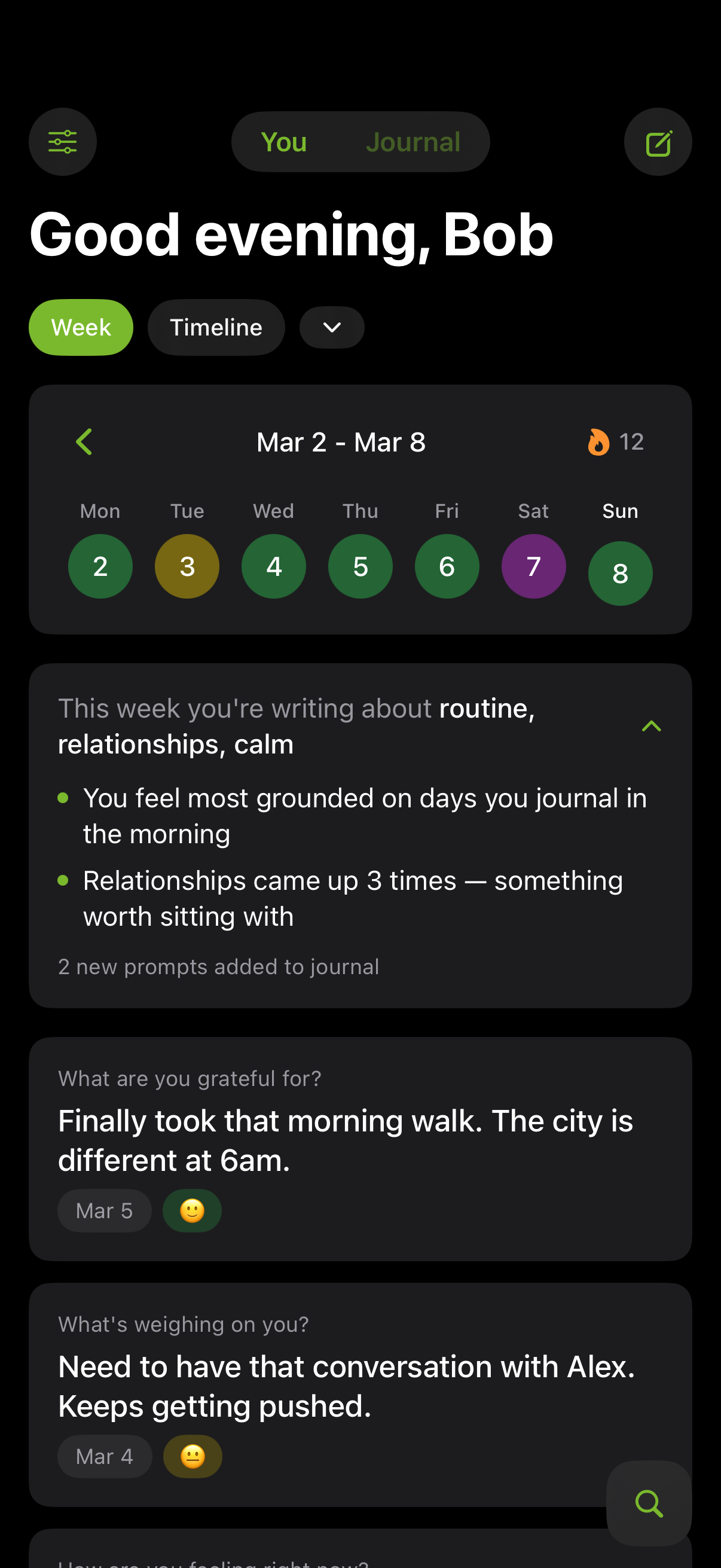This screenshot has width=721, height=1568.
Task: Select Tuesday the 3rd
Action: (x=187, y=566)
